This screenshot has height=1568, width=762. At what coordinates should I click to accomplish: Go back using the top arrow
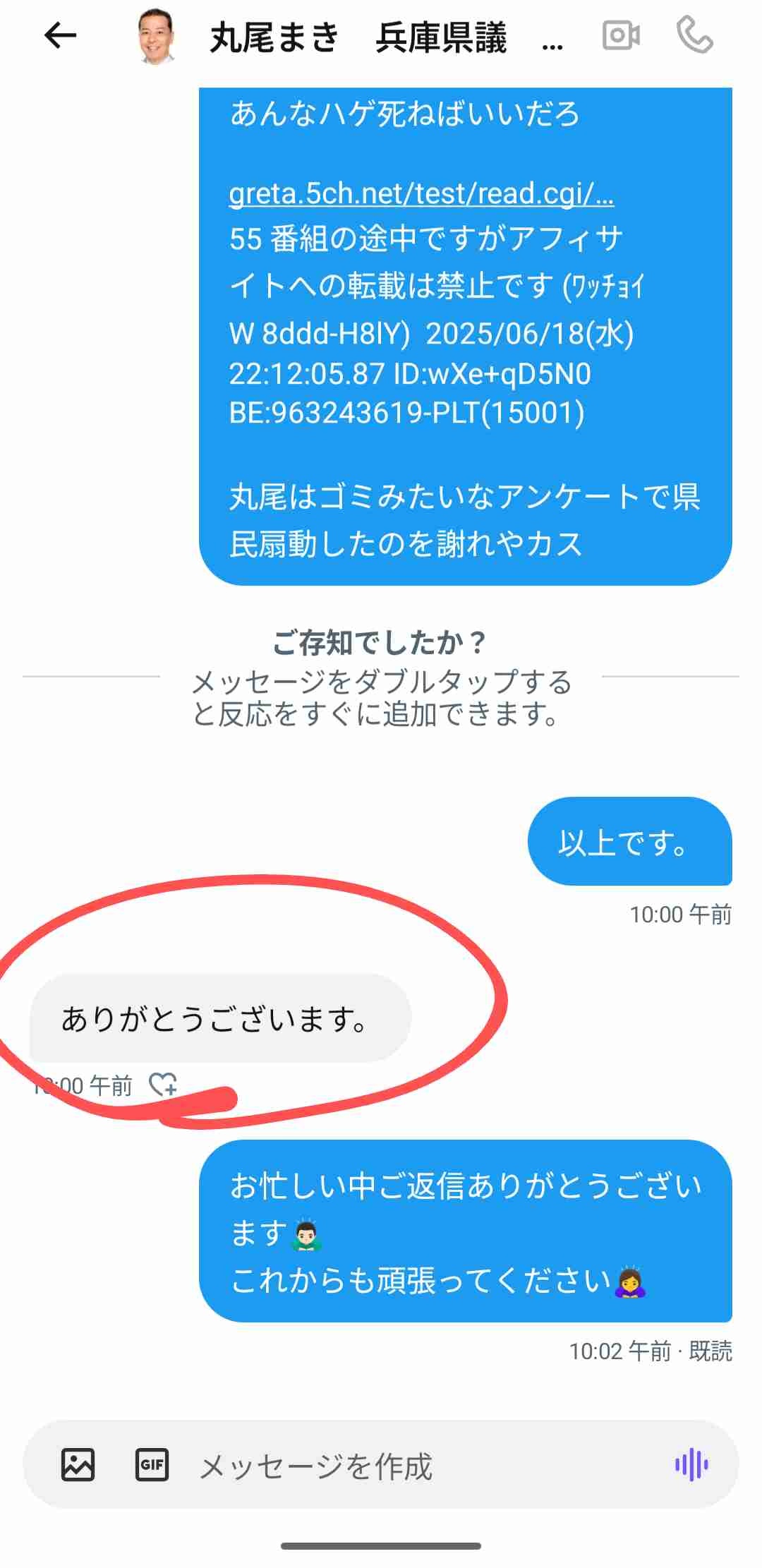tap(60, 35)
